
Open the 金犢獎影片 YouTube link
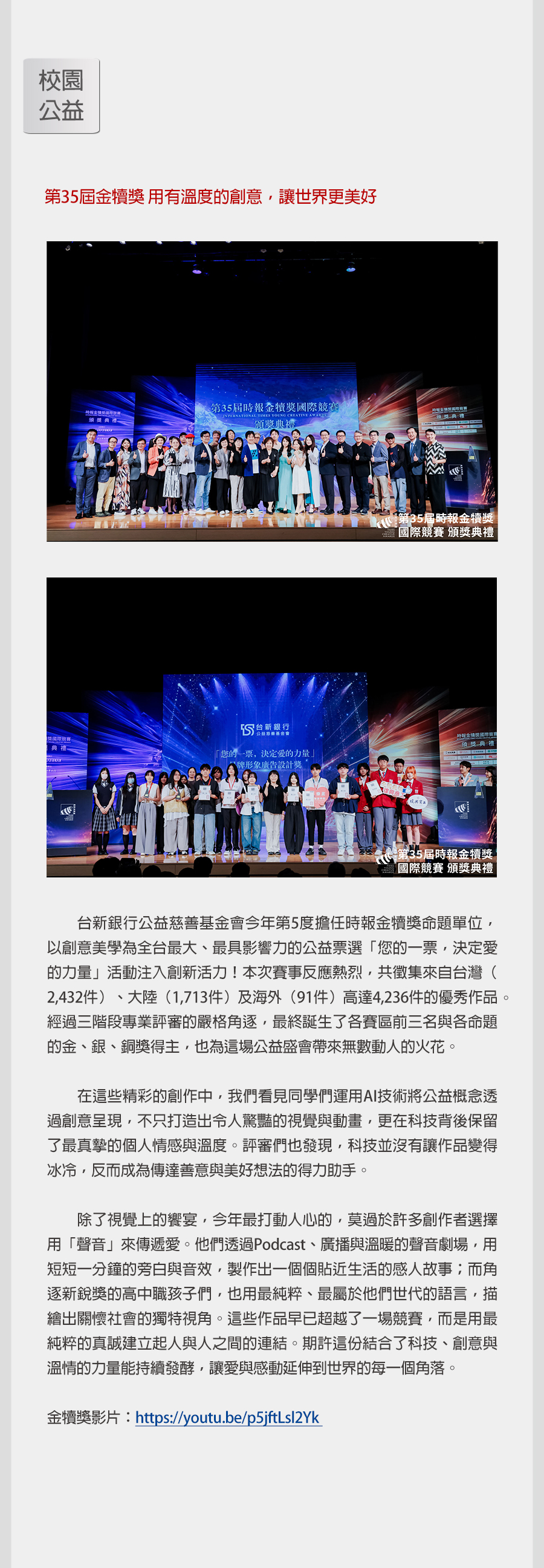pos(228,1417)
